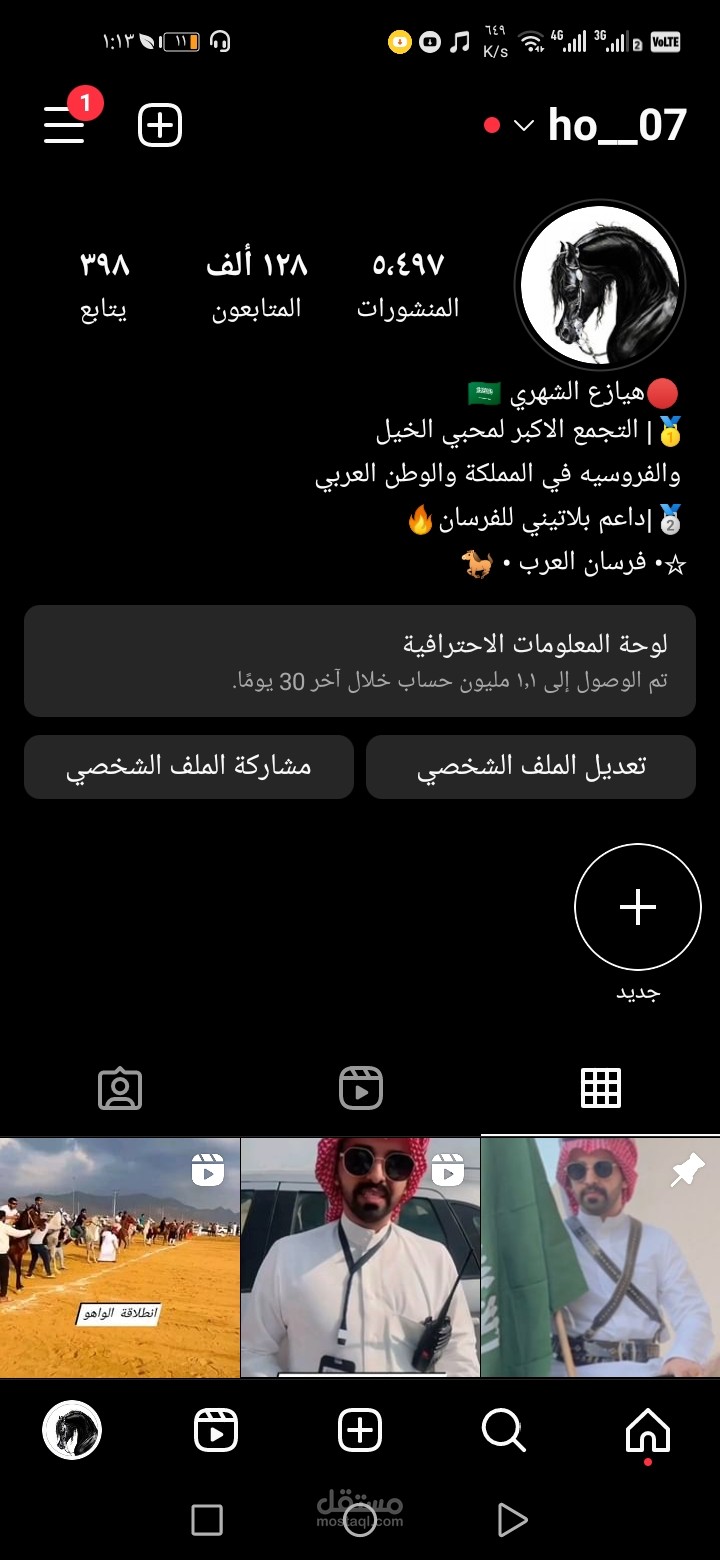Open the hamburger menu with notification badge
720x1560 pixels.
coord(65,125)
